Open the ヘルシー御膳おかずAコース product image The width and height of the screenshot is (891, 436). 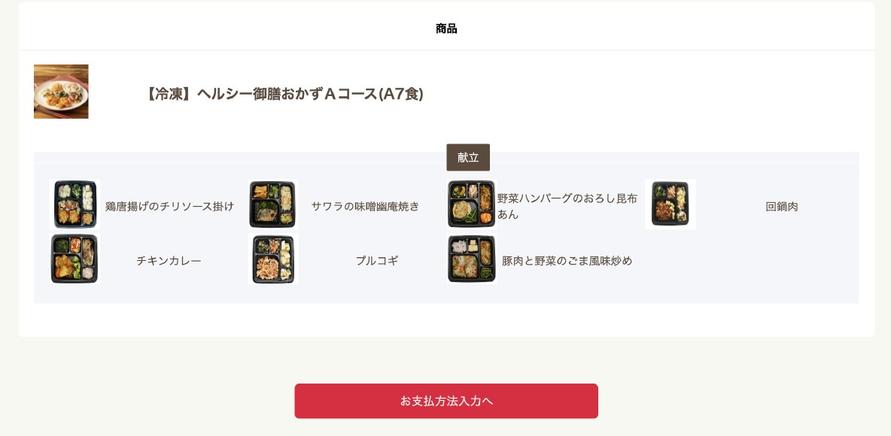pyautogui.click(x=61, y=92)
